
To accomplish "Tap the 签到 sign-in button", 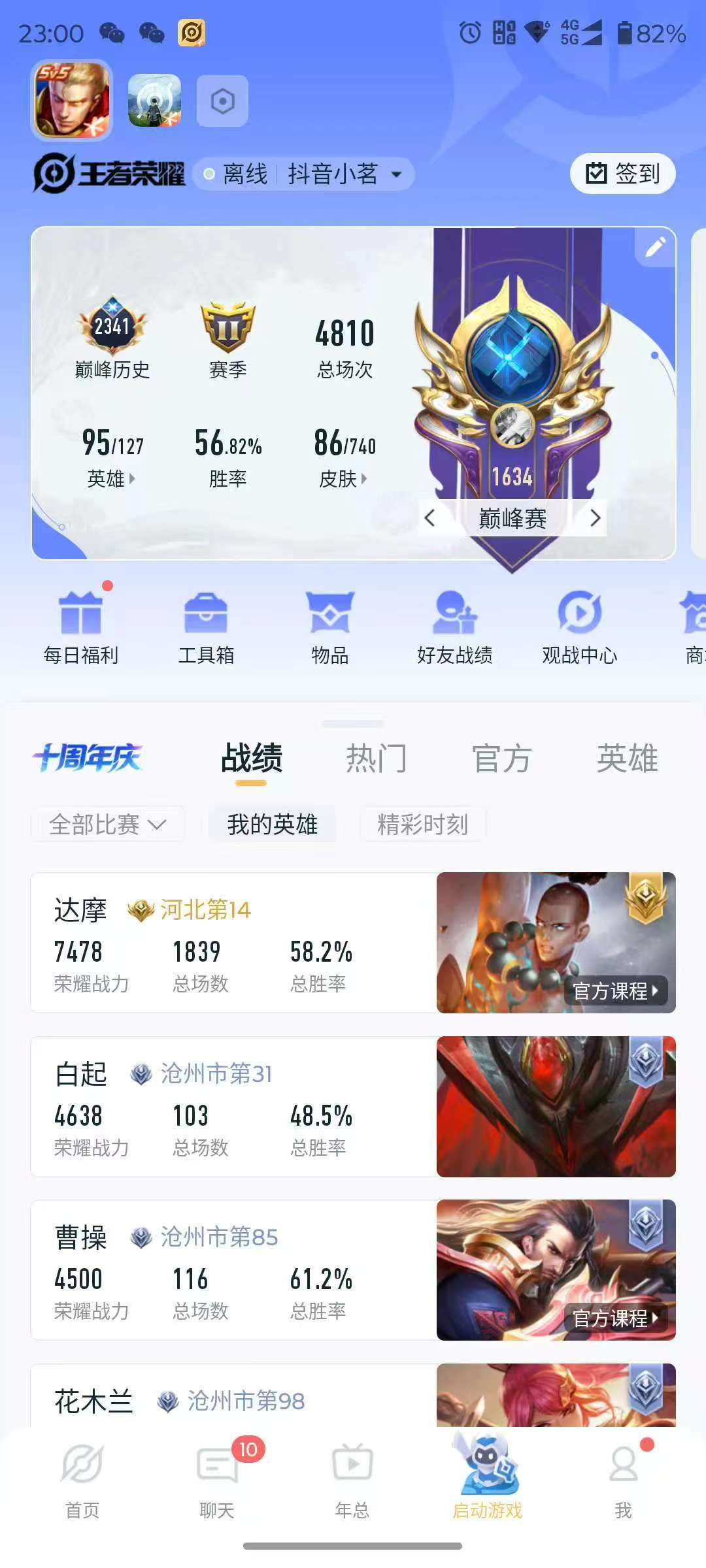I will (622, 173).
